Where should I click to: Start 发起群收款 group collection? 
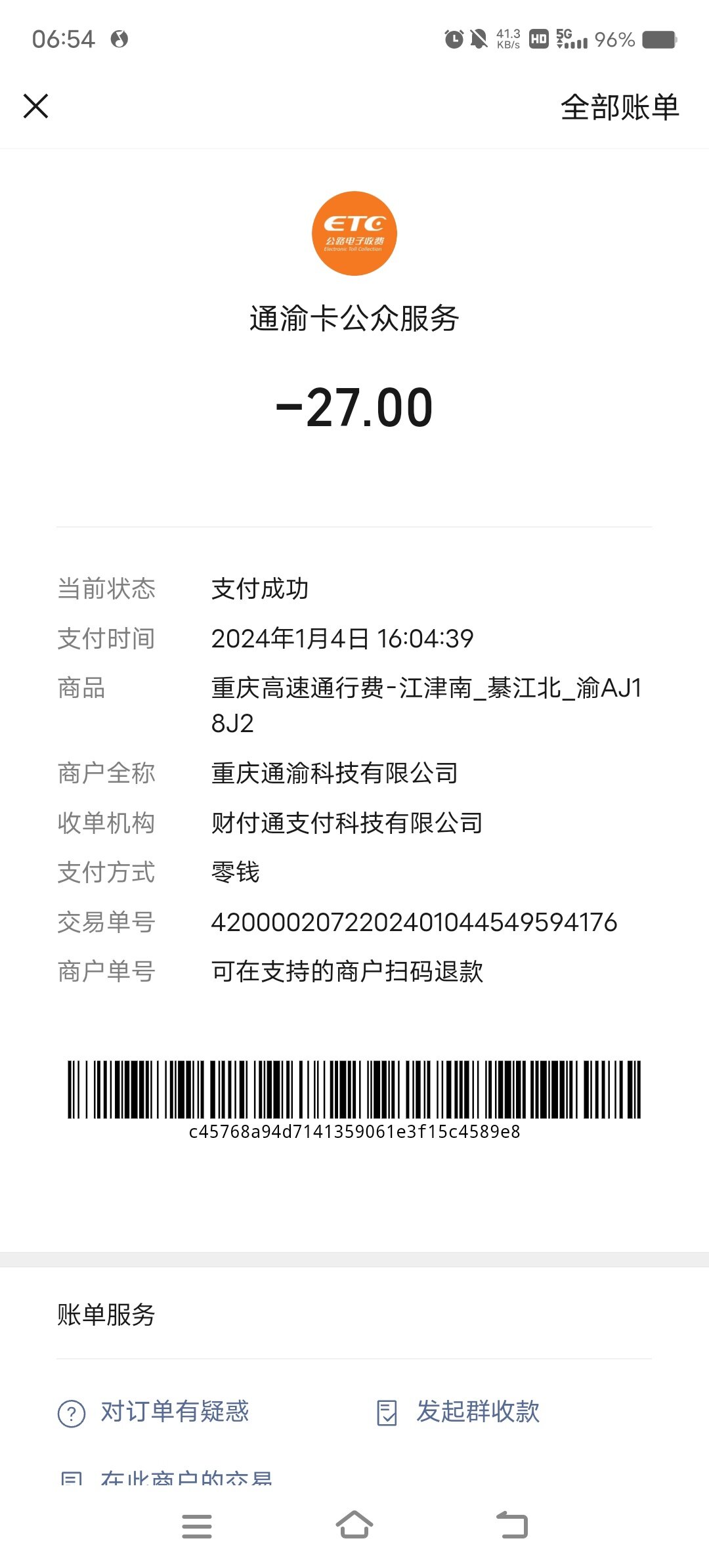point(458,1412)
